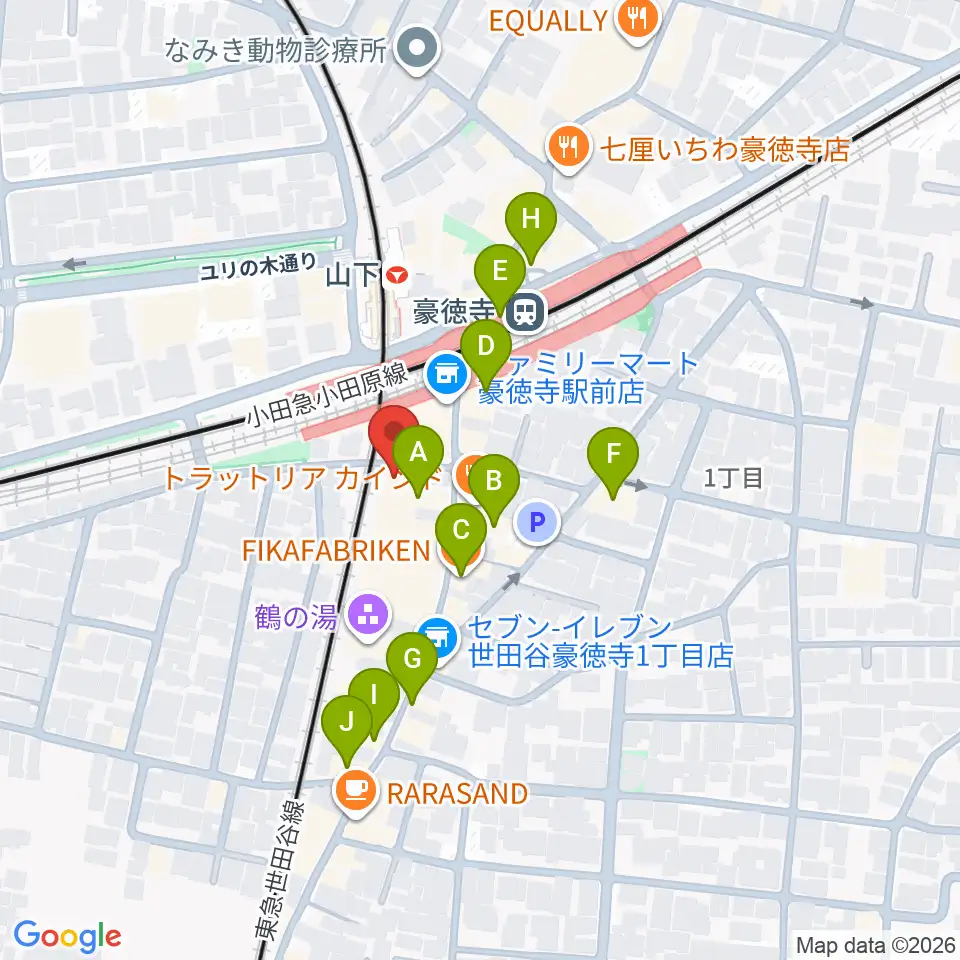
Task: Open the RARASAND cafe pin
Action: [x=355, y=794]
